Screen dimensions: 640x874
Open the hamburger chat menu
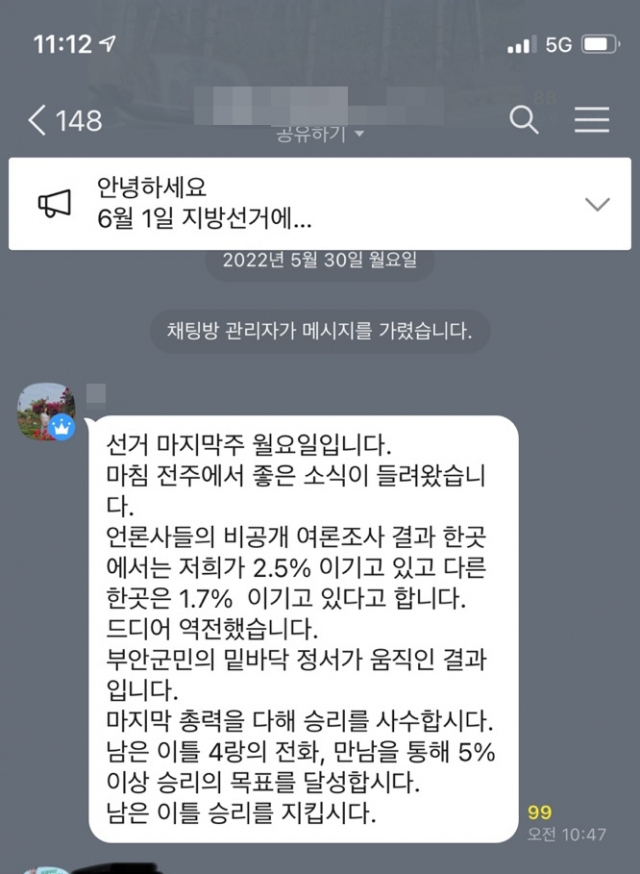point(592,120)
